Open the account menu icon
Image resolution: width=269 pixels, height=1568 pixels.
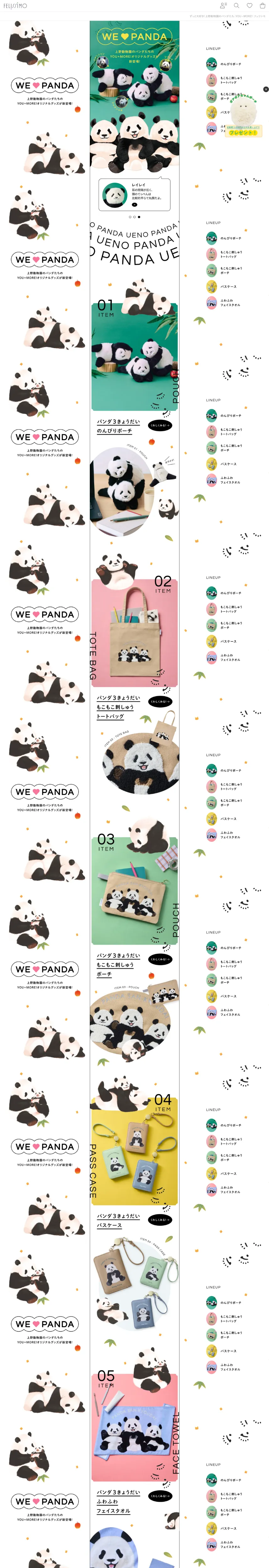click(x=223, y=5)
